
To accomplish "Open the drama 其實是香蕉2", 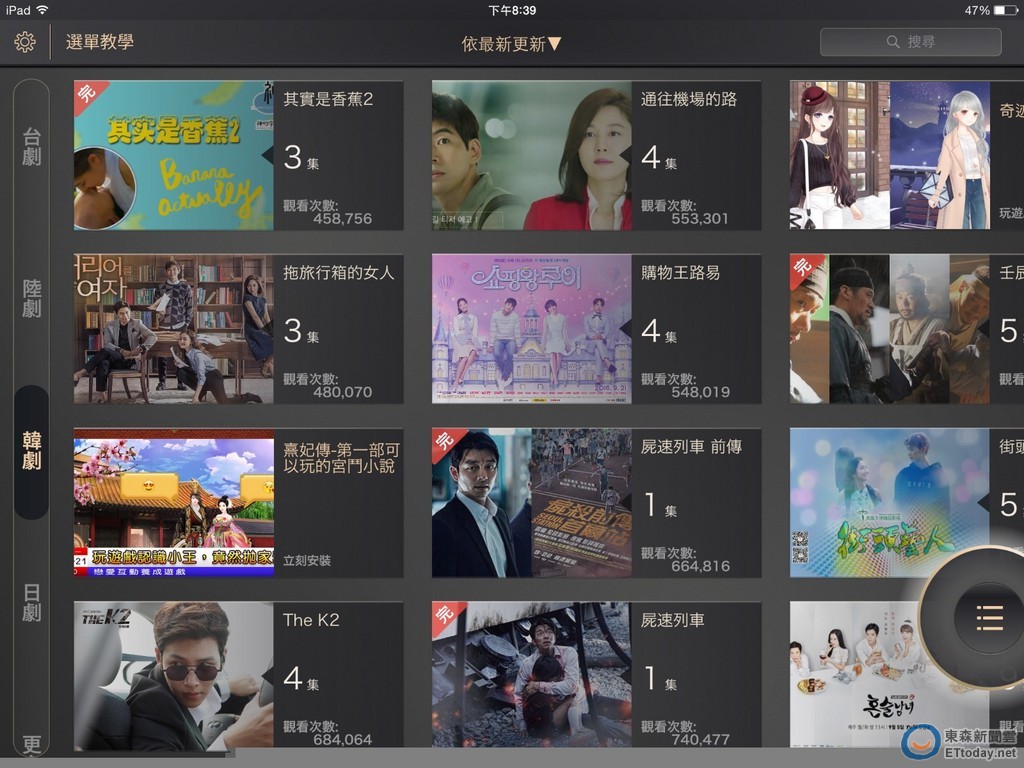I will coord(238,156).
